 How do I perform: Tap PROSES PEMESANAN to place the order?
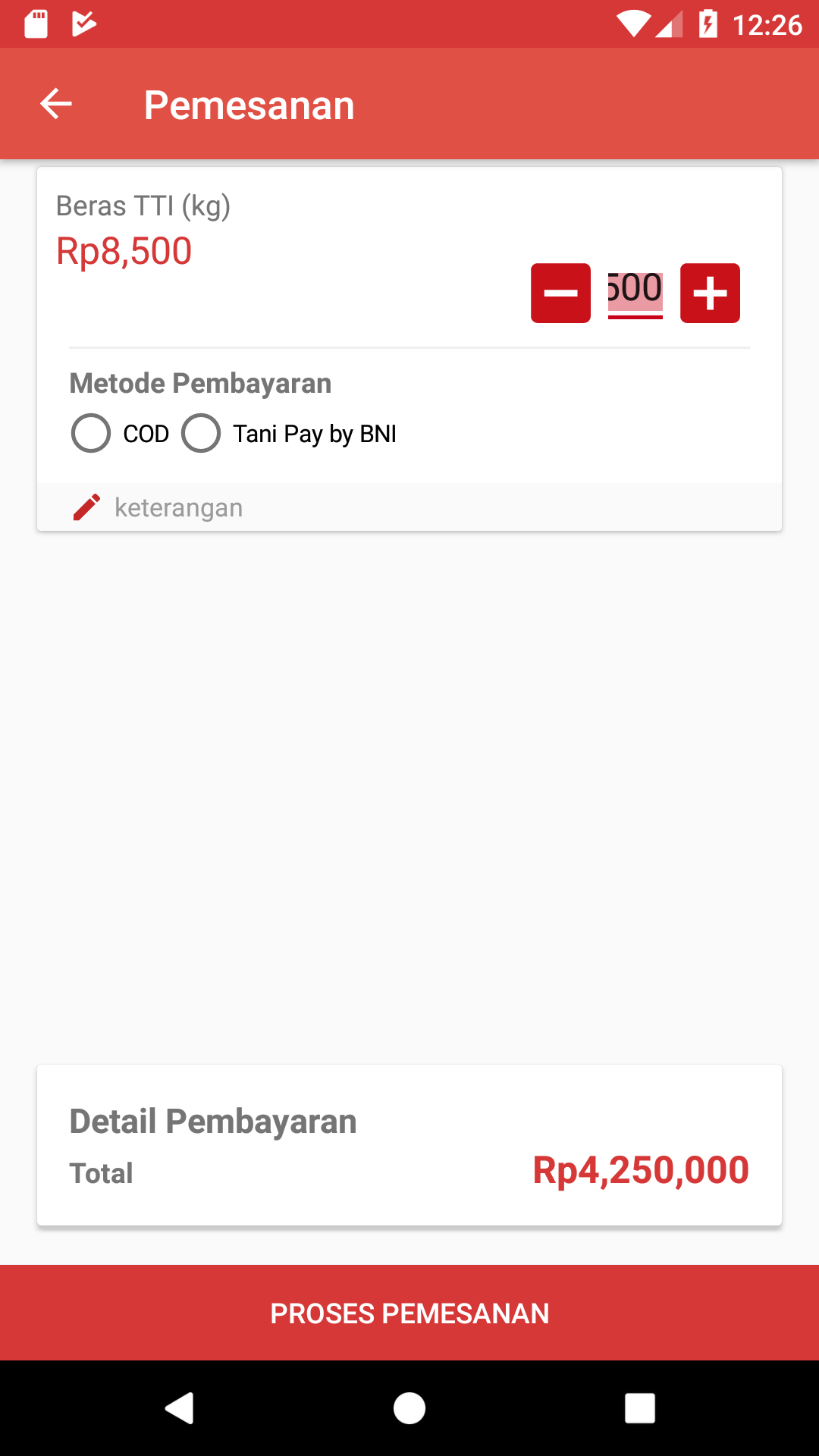(409, 1313)
